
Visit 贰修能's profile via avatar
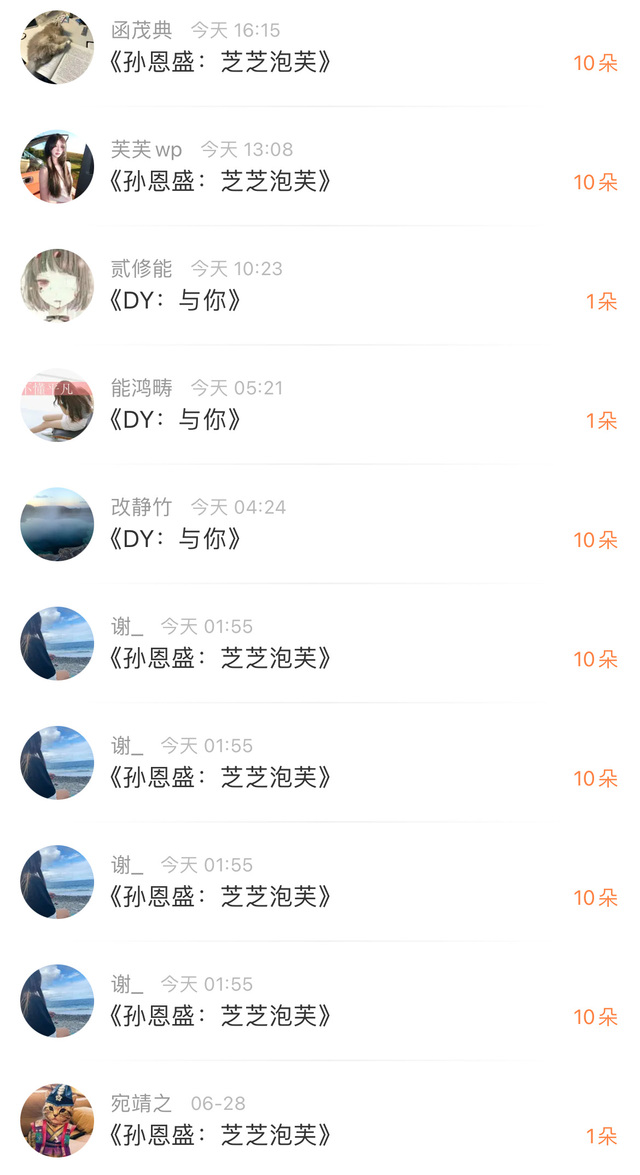point(57,286)
